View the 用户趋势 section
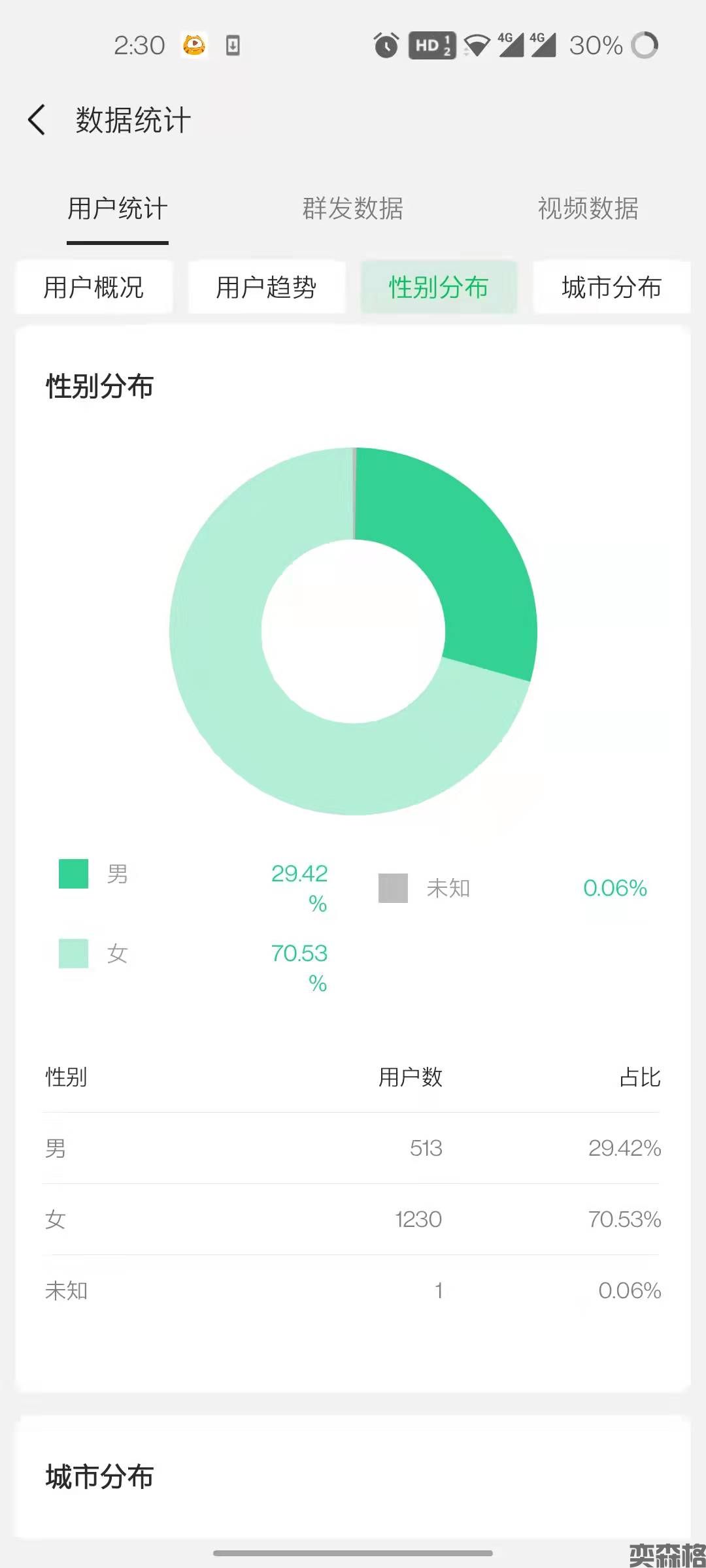 [x=267, y=287]
